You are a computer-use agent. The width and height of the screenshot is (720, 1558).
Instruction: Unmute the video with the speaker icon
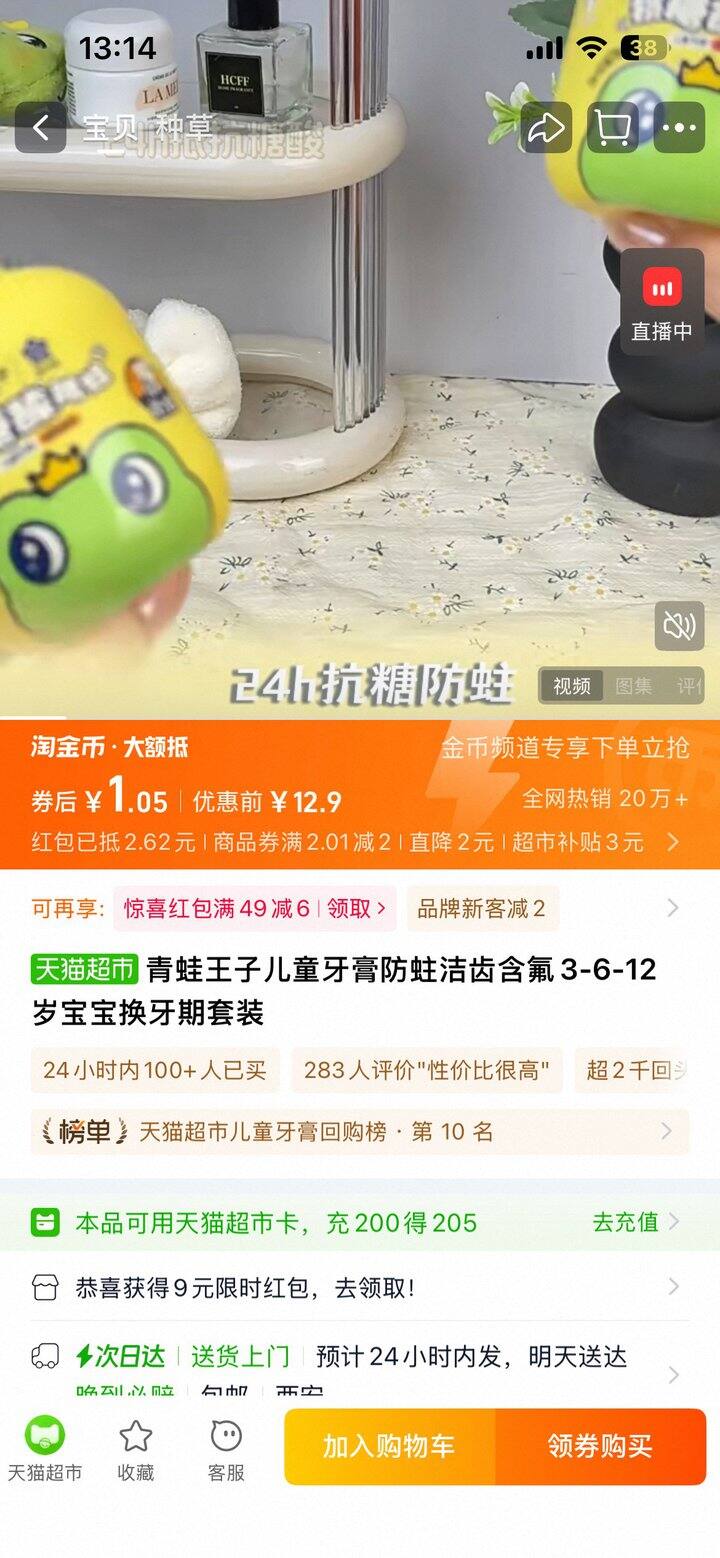tap(679, 625)
